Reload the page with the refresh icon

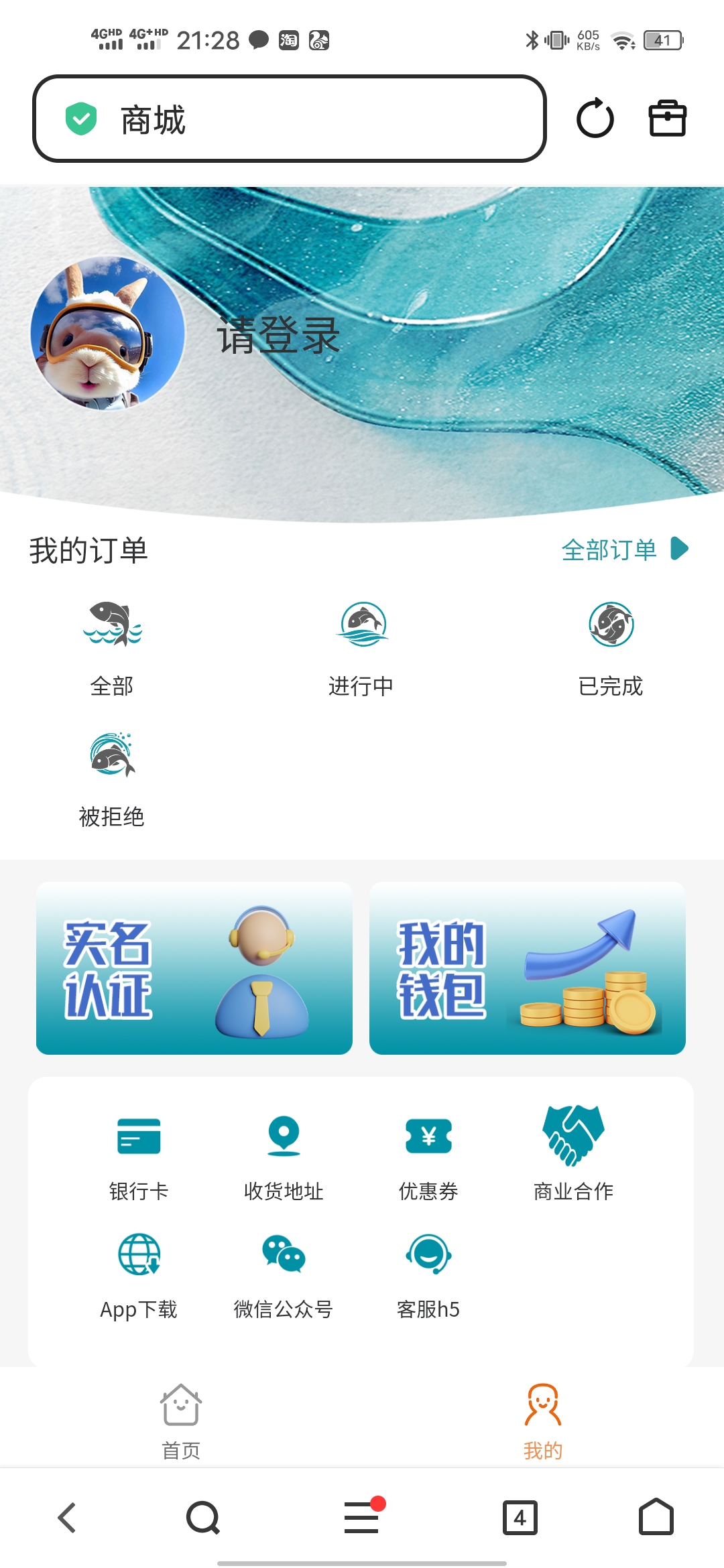point(595,119)
